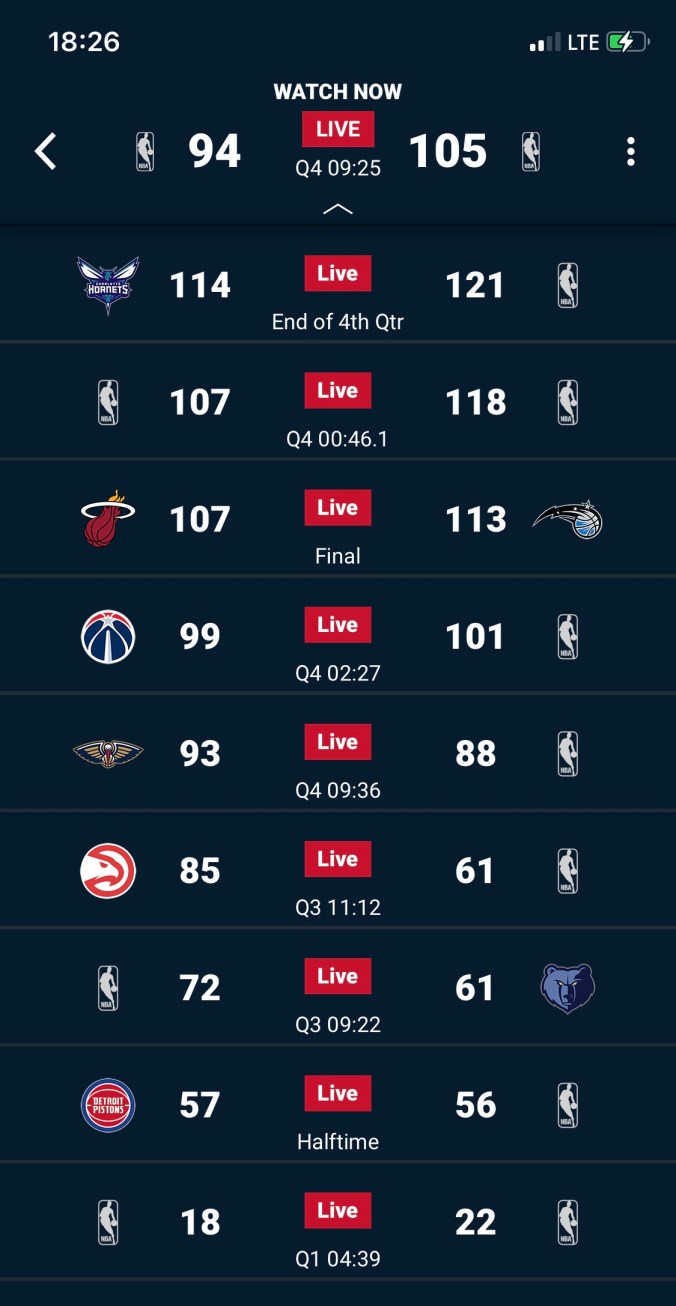The image size is (676, 1306).
Task: Open the Hornets game, 114 to 121
Action: tap(338, 286)
